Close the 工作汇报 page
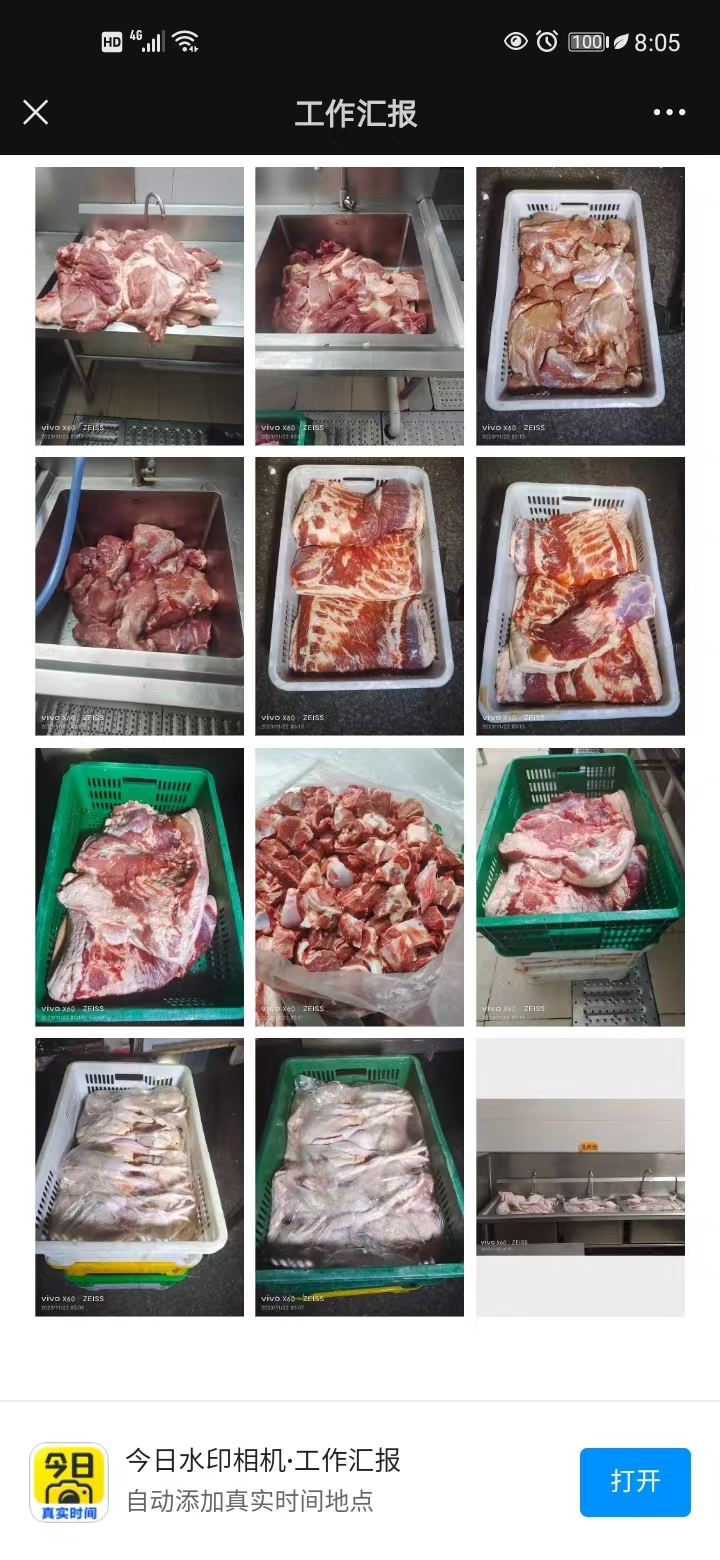Screen dimensions: 720x1560 pyautogui.click(x=36, y=112)
